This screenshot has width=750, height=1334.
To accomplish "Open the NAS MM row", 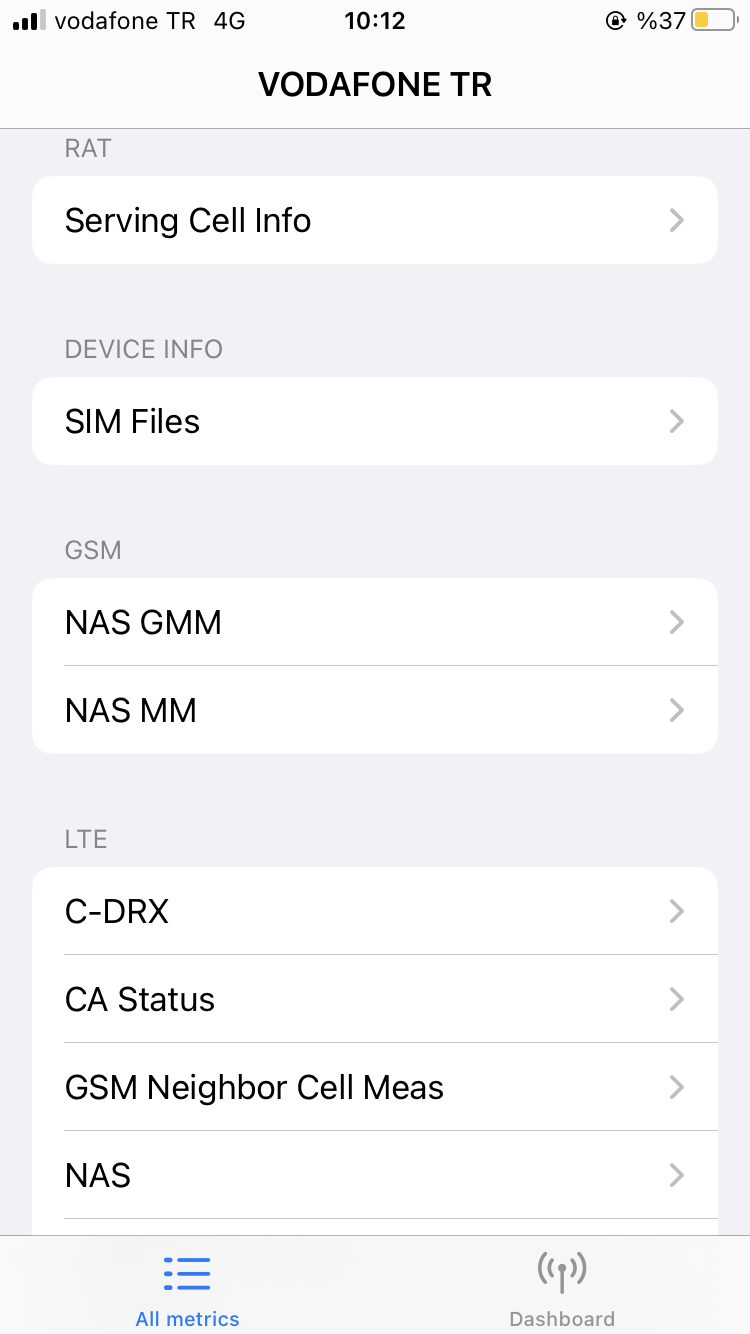I will pyautogui.click(x=375, y=710).
